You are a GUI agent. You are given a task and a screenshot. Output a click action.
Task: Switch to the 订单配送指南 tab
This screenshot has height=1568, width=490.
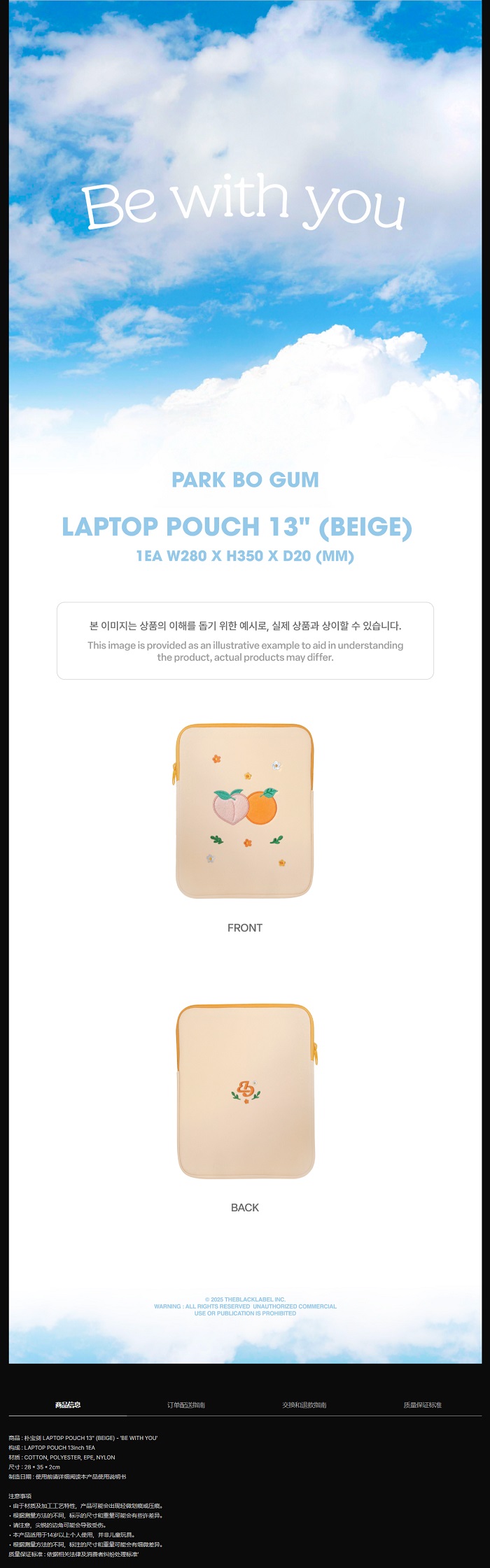click(186, 1404)
